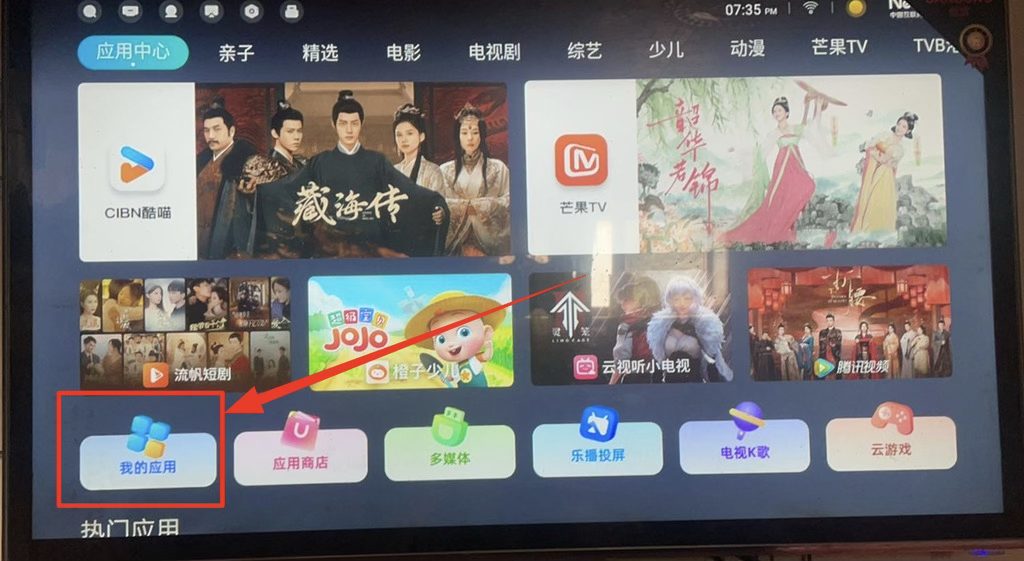Go to the 芒果TV tab
The height and width of the screenshot is (561, 1024).
(839, 47)
